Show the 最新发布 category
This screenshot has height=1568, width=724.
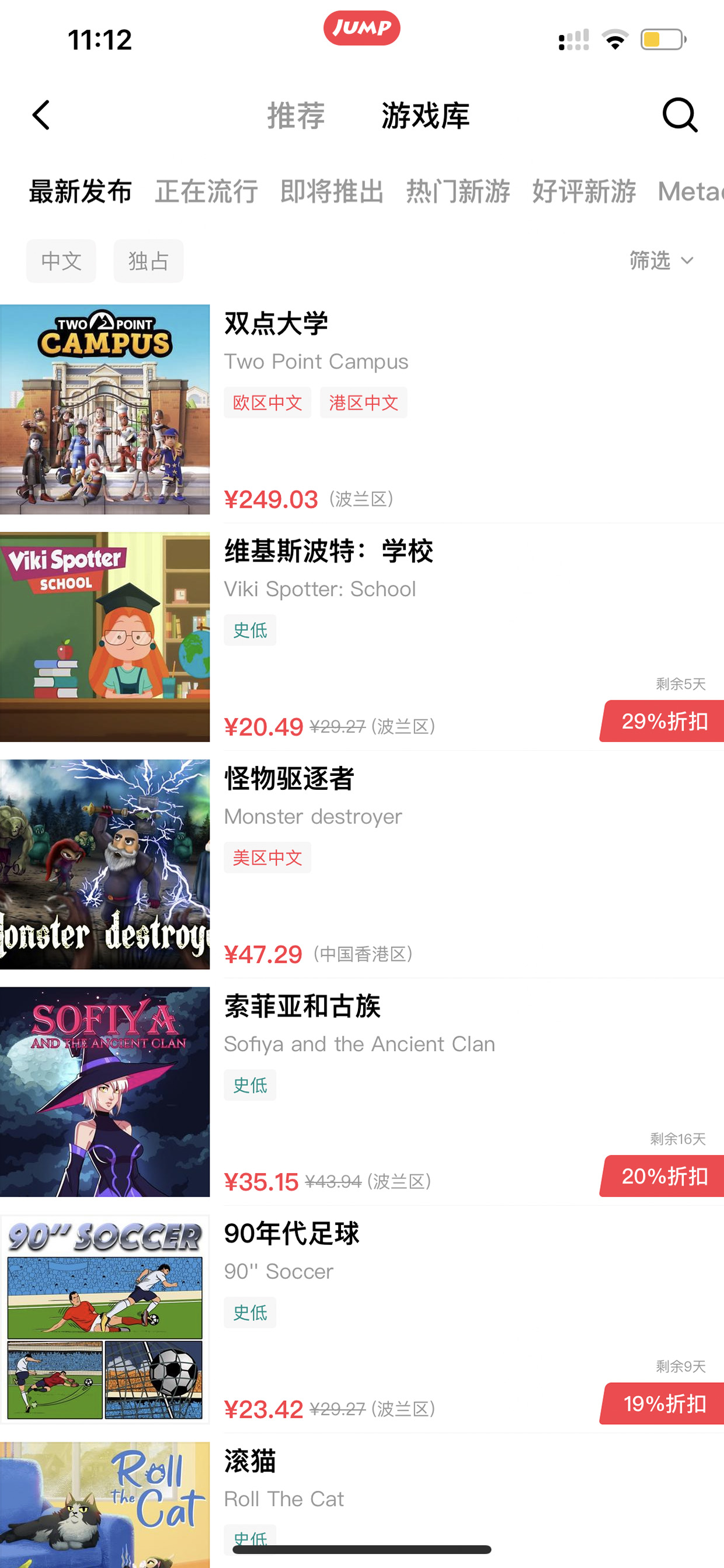[x=81, y=192]
